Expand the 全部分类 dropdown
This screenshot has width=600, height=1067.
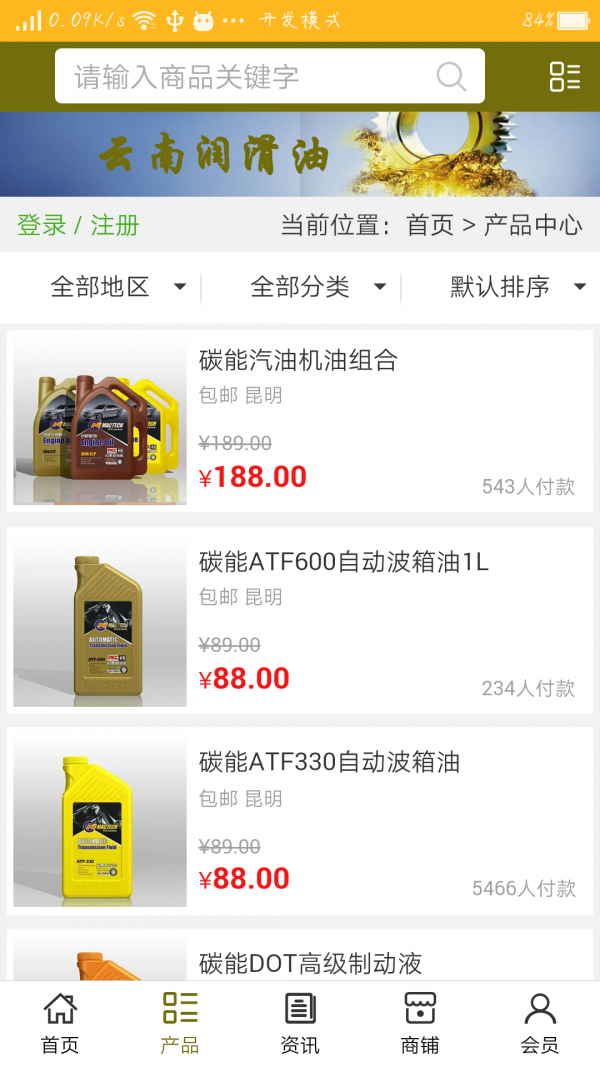tap(318, 288)
